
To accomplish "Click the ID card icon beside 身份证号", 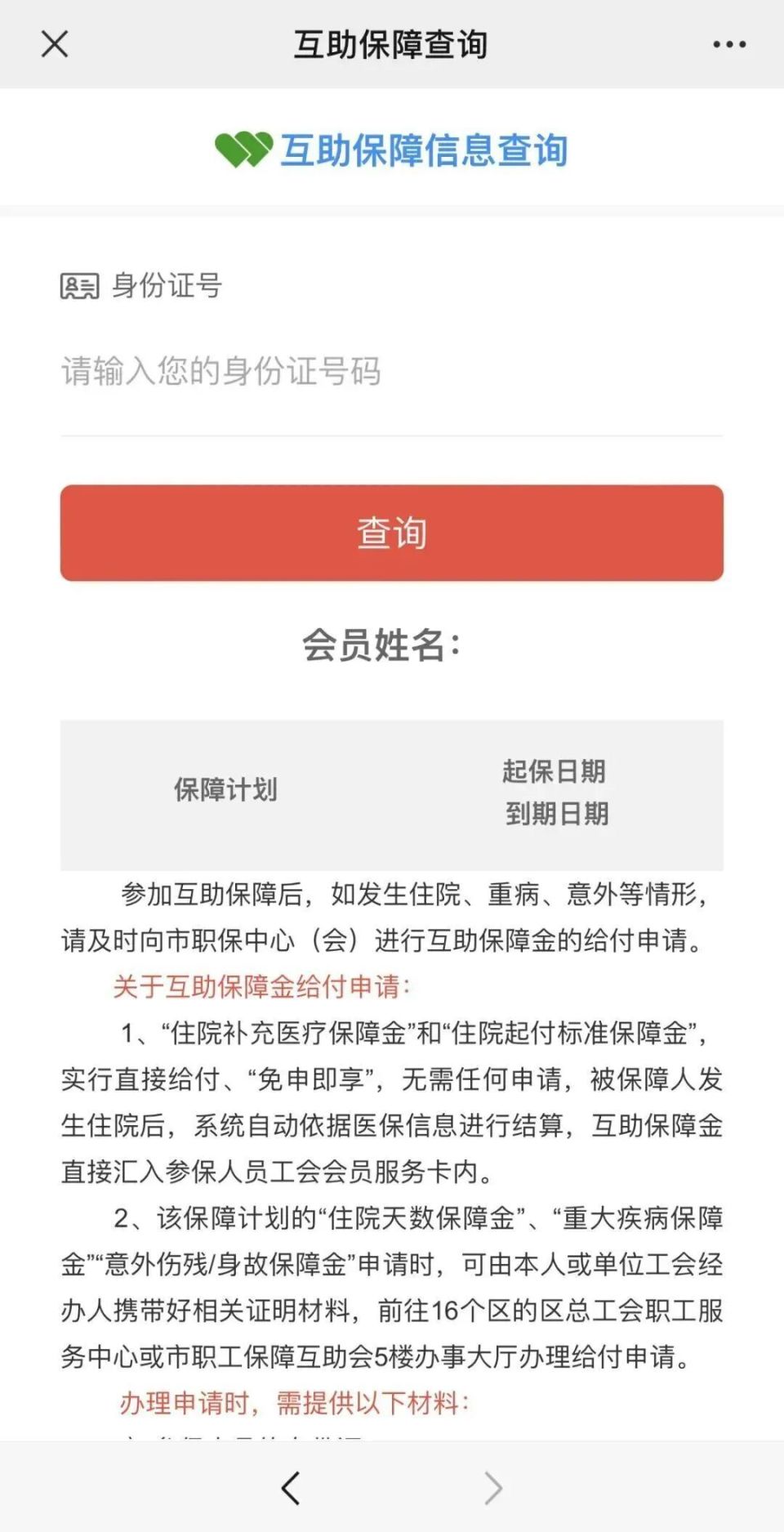I will point(78,285).
